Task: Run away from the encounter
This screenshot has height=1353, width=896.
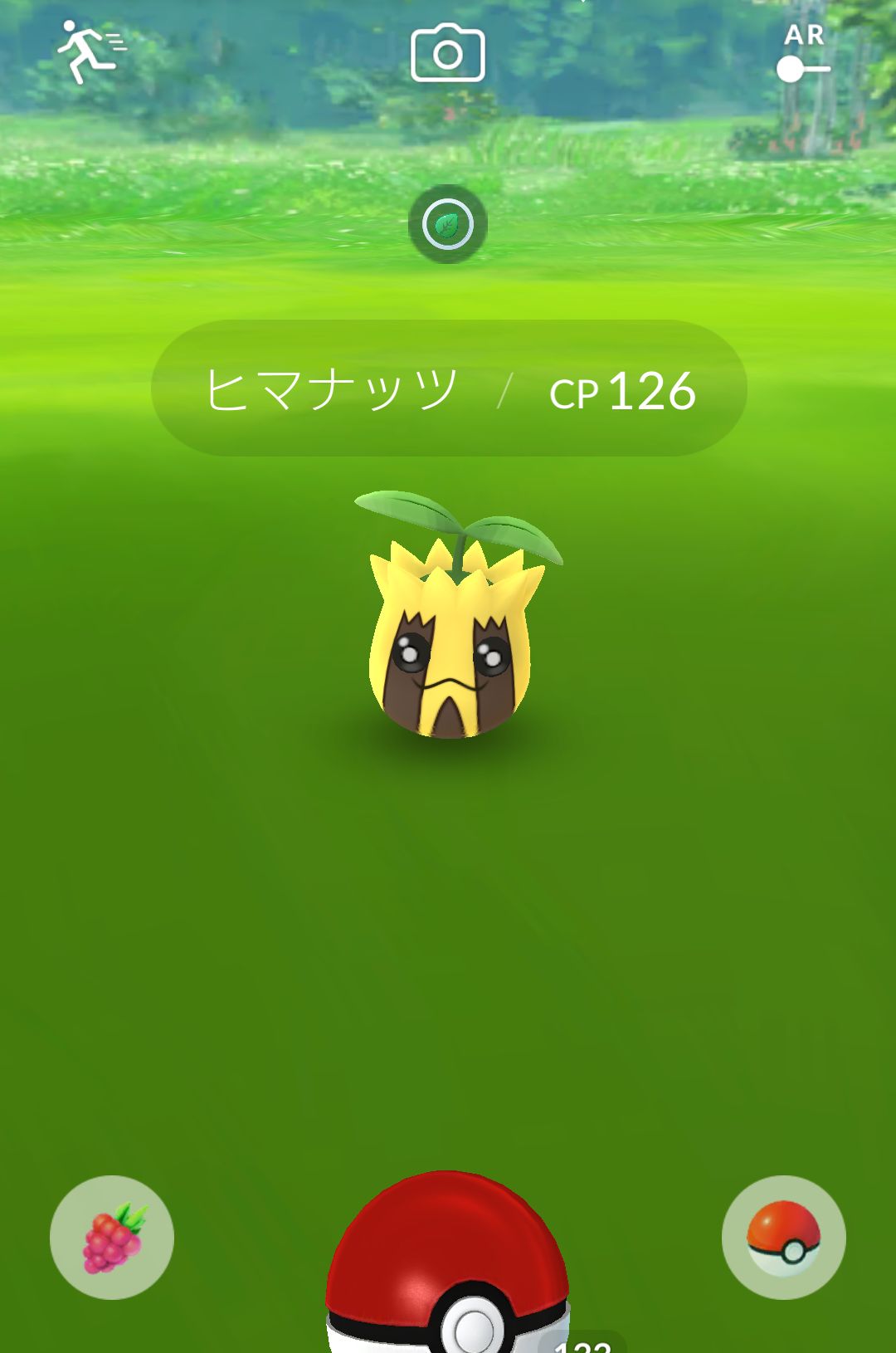Action: [90, 51]
